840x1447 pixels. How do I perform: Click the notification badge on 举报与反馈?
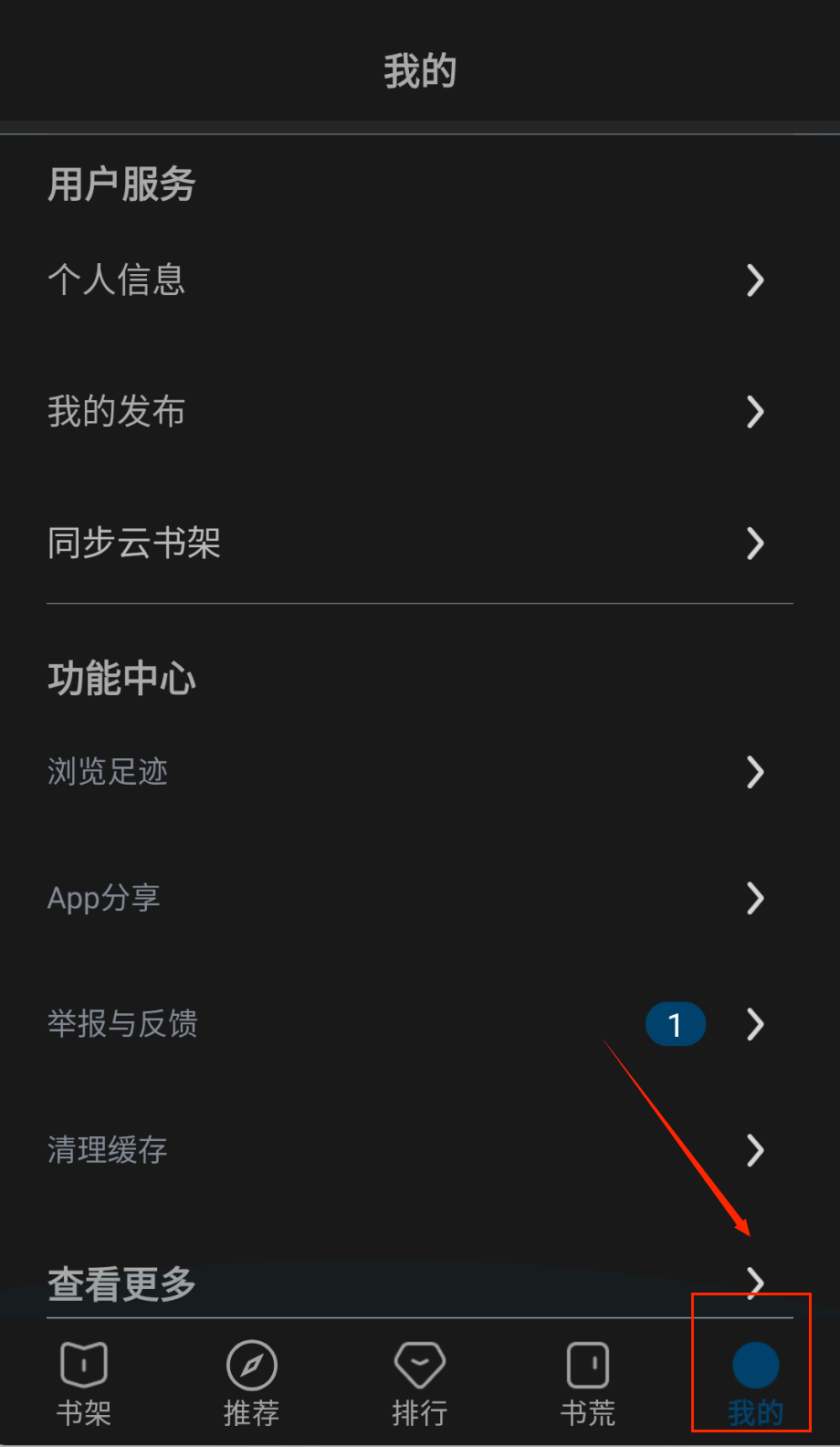[x=676, y=1024]
